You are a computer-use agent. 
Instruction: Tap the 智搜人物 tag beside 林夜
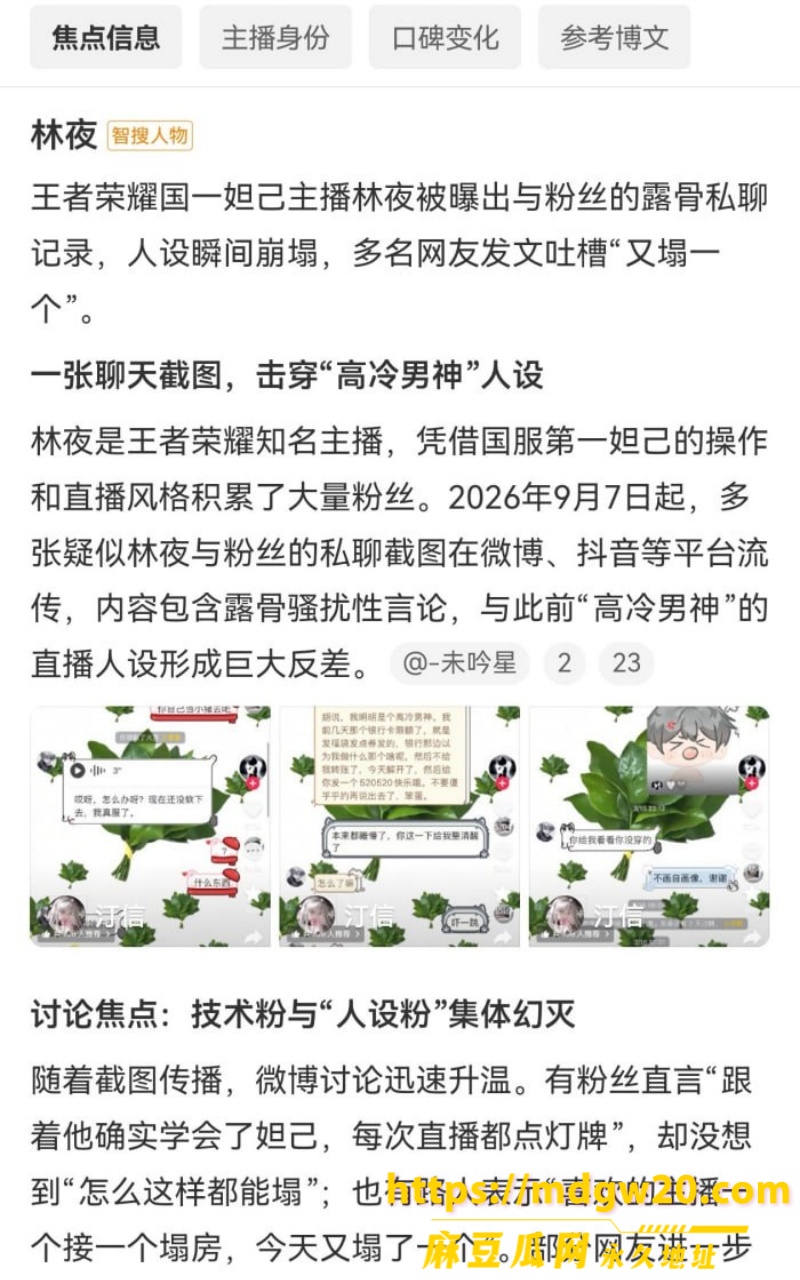coord(150,136)
